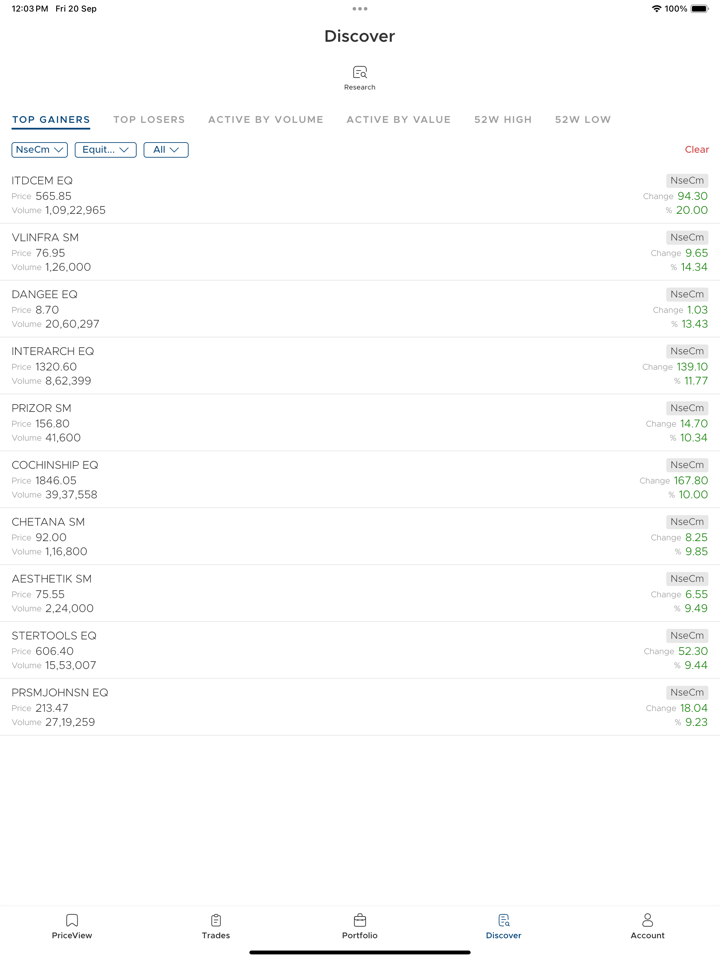Viewport: 720px width, 960px height.
Task: Open the 52W Low tab
Action: point(583,120)
